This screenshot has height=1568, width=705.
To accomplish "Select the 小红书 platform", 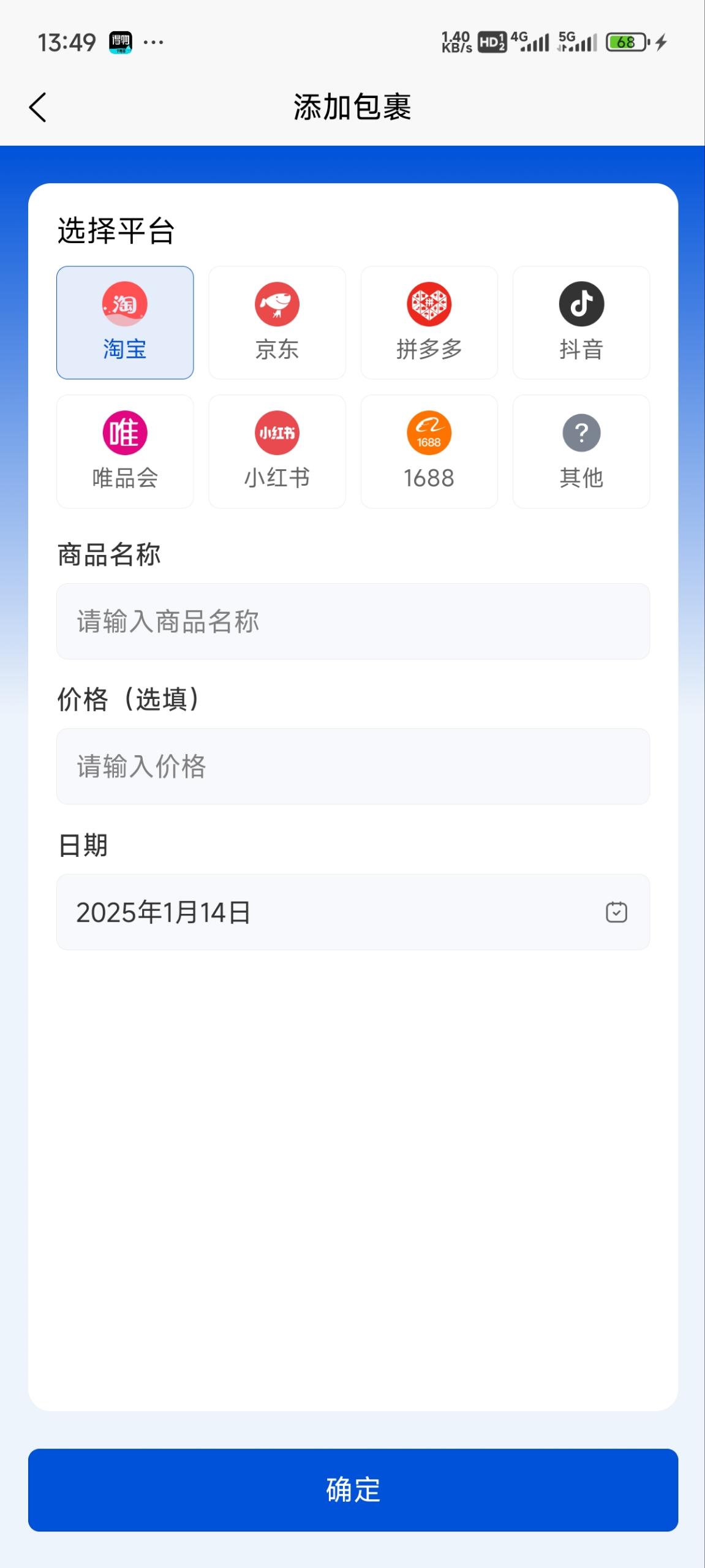I will tap(277, 451).
